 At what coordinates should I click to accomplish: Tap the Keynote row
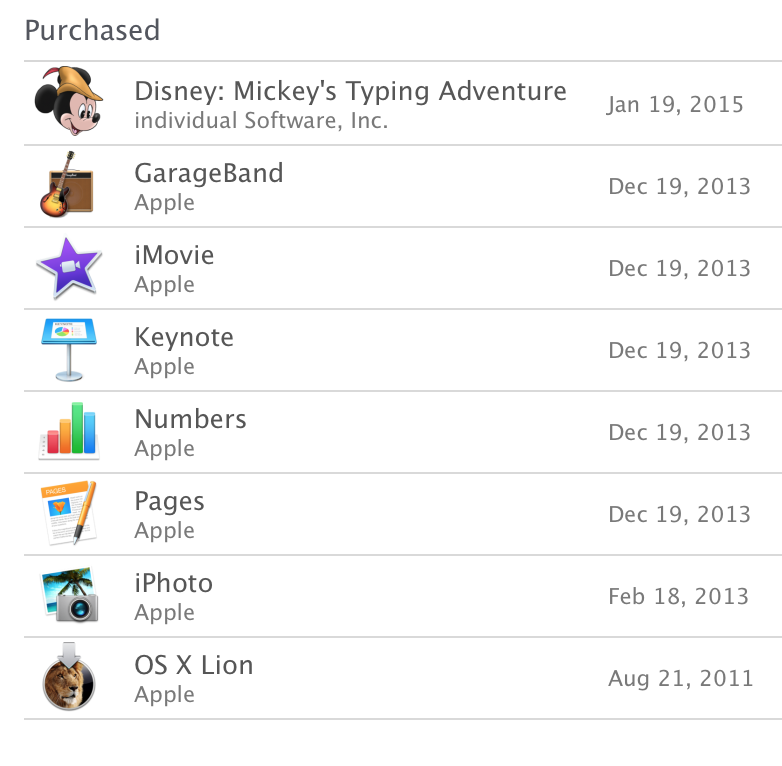pyautogui.click(x=184, y=350)
